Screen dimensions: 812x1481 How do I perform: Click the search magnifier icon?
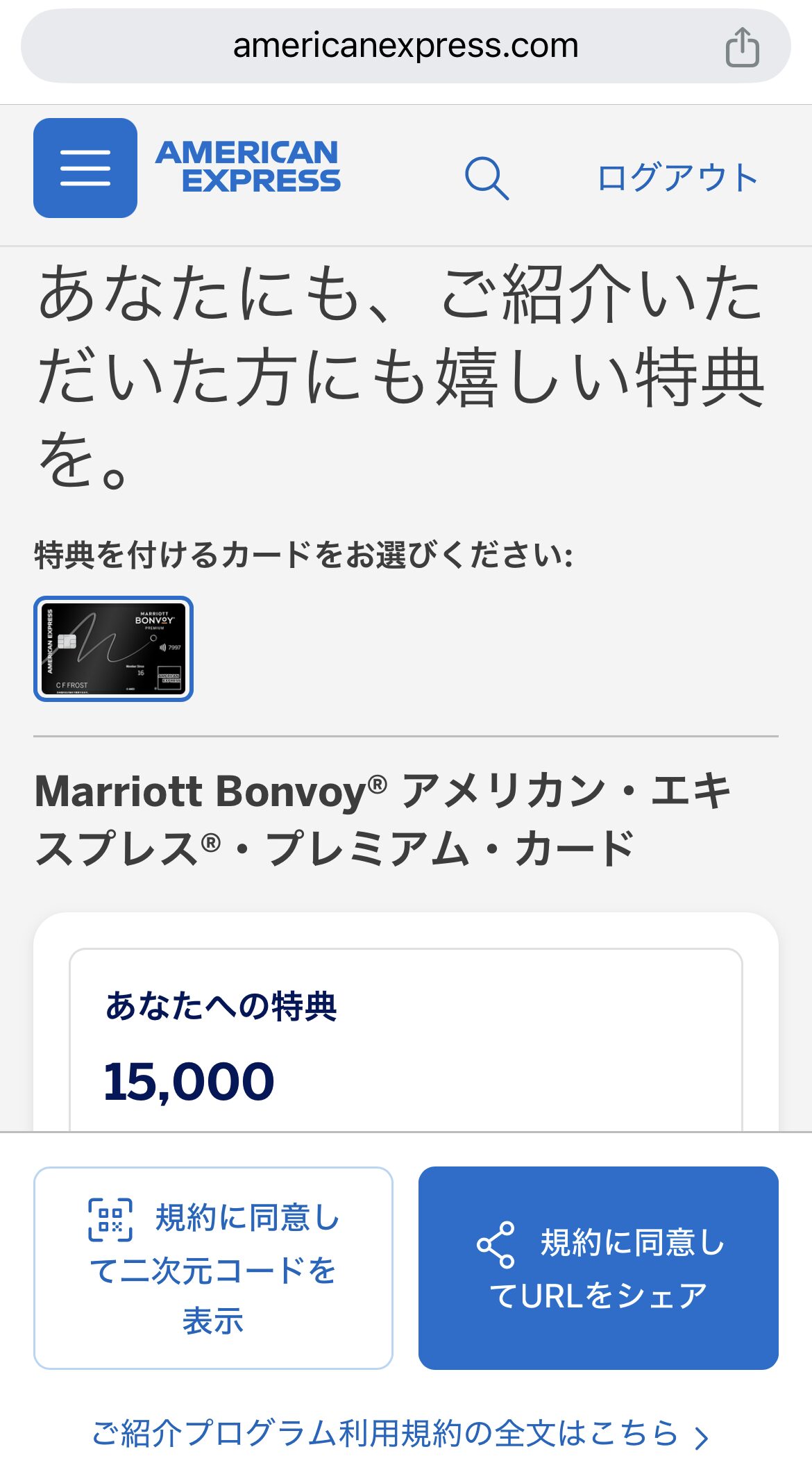pos(489,177)
